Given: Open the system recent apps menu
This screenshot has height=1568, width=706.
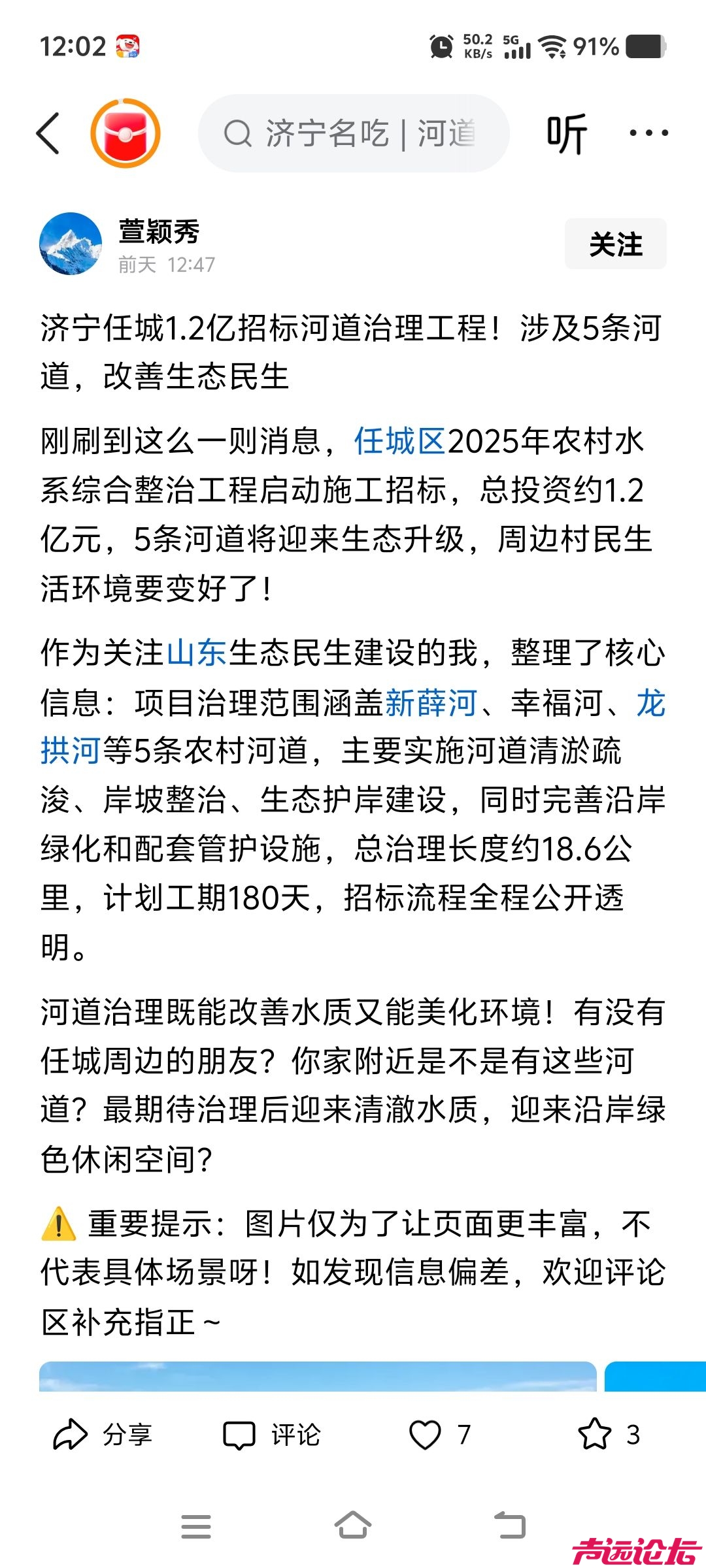Looking at the screenshot, I should 196,1526.
